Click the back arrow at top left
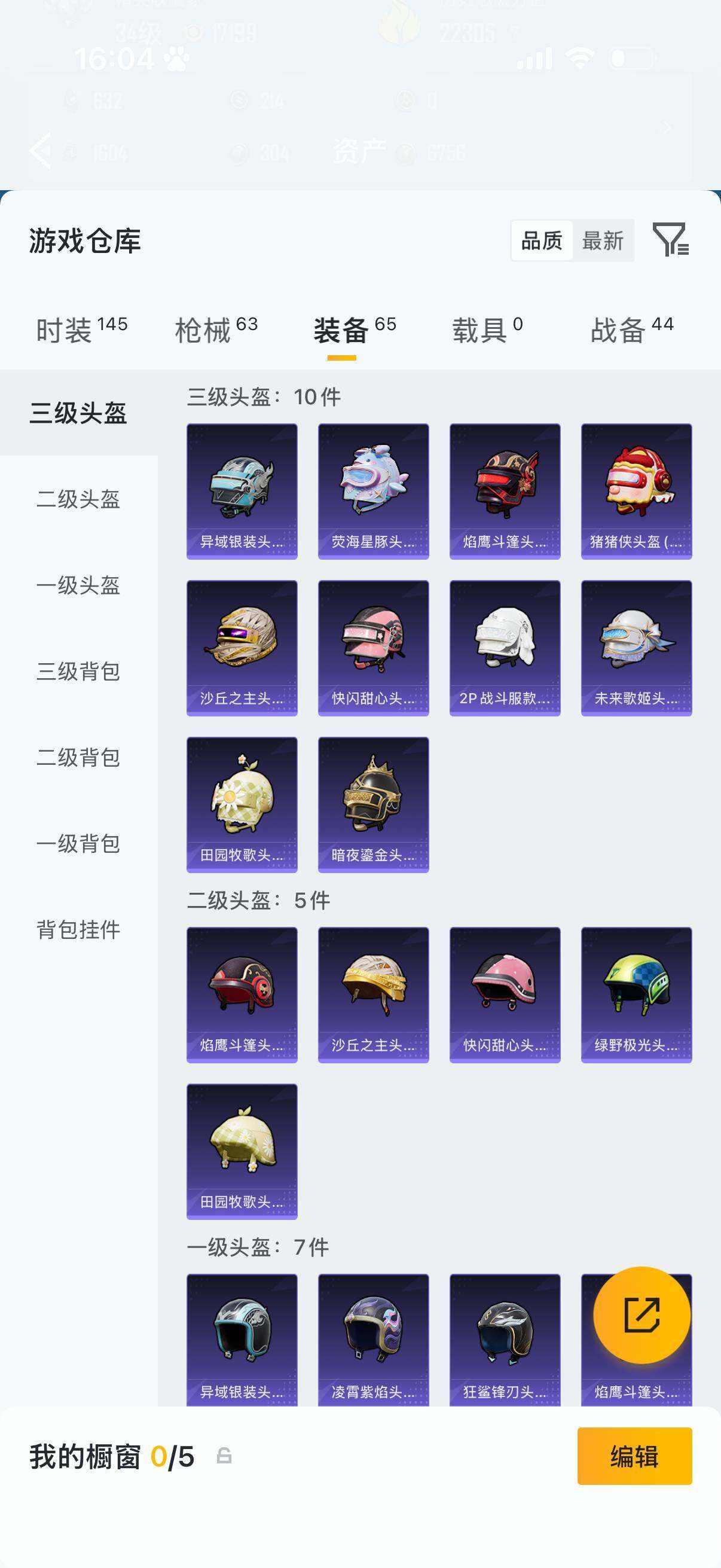Screen dimensions: 721x1568 tap(40, 151)
